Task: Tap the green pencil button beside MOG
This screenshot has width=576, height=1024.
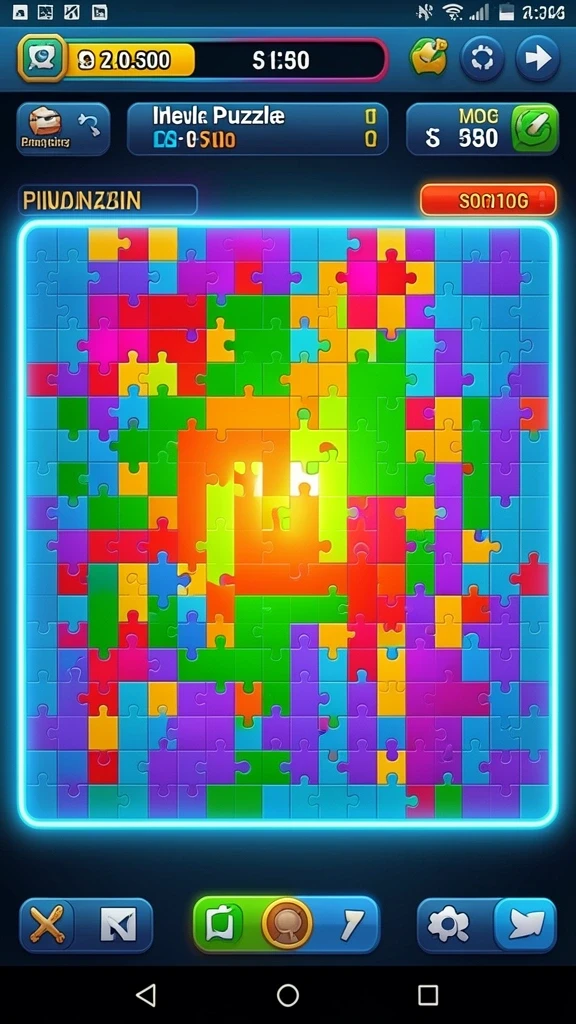Action: 535,129
